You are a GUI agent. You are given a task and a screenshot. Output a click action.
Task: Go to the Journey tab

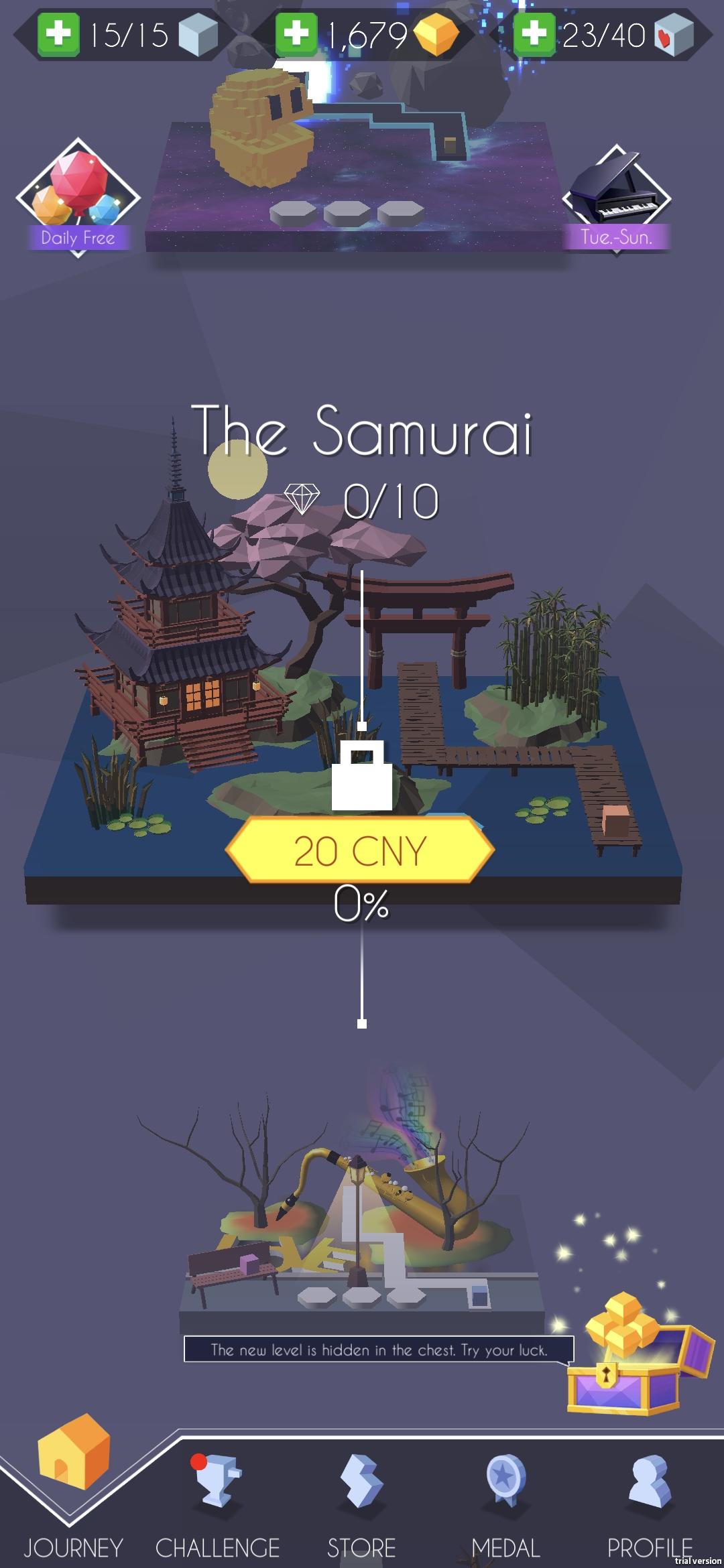click(x=73, y=1494)
